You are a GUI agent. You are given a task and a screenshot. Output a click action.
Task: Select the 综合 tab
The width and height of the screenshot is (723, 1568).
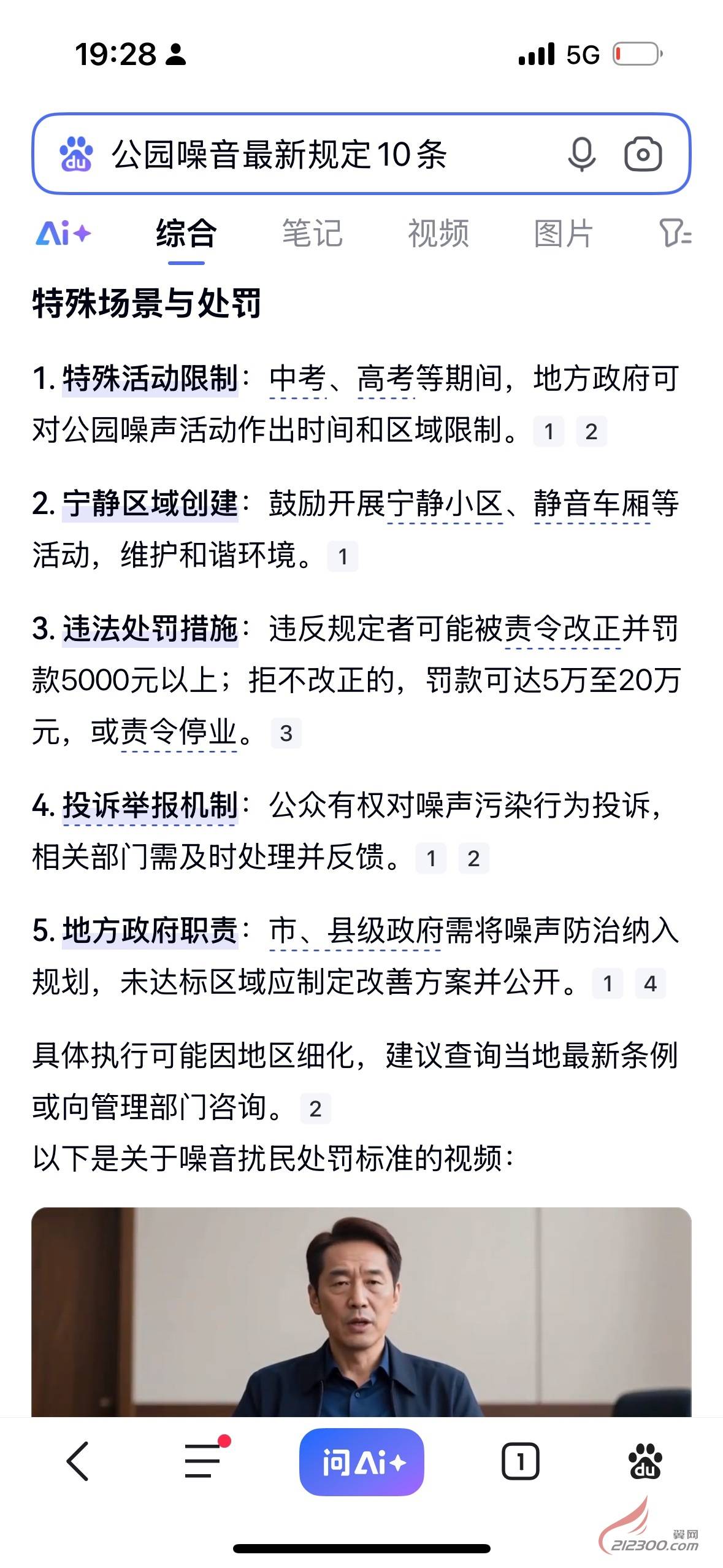186,234
